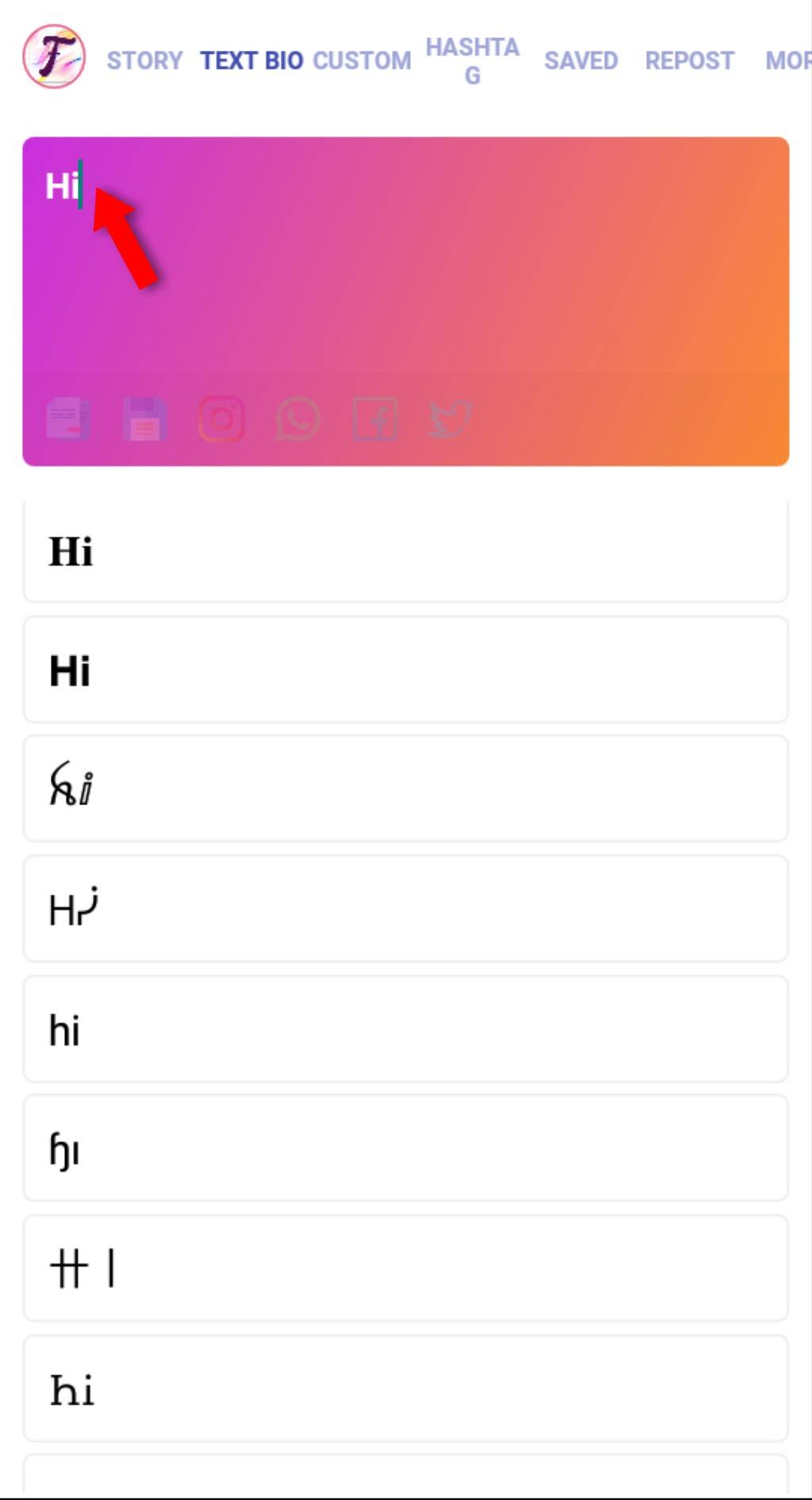
Task: Share the text to Instagram
Action: 221,418
